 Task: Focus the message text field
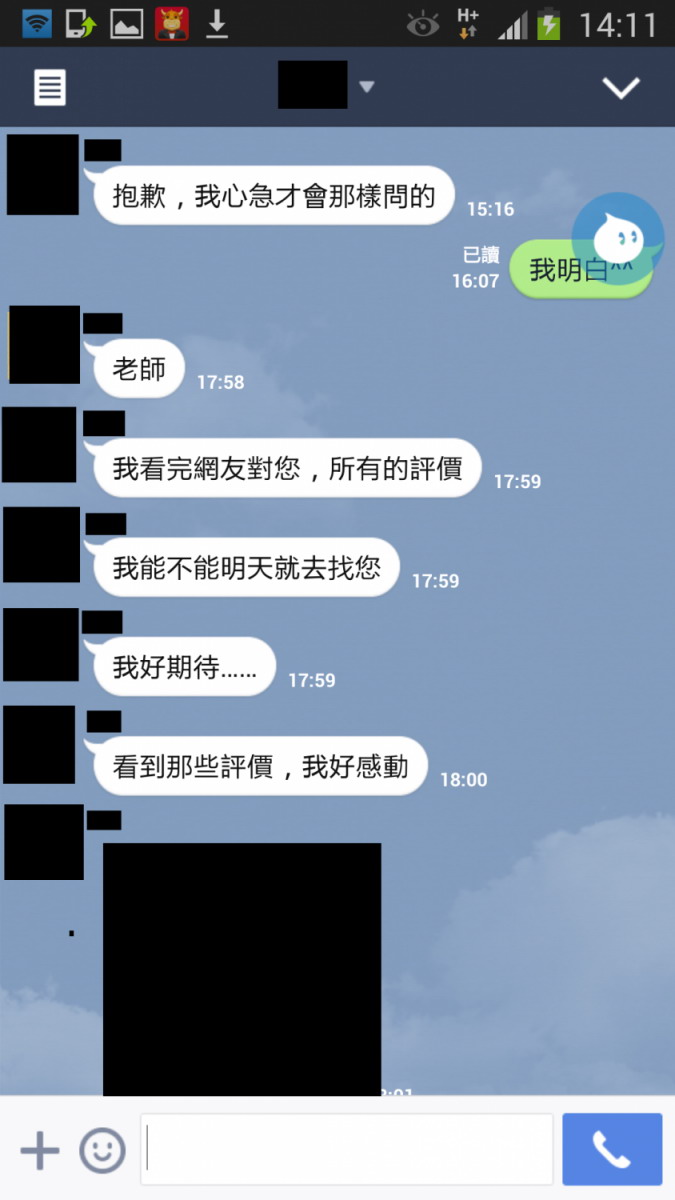pos(346,1150)
